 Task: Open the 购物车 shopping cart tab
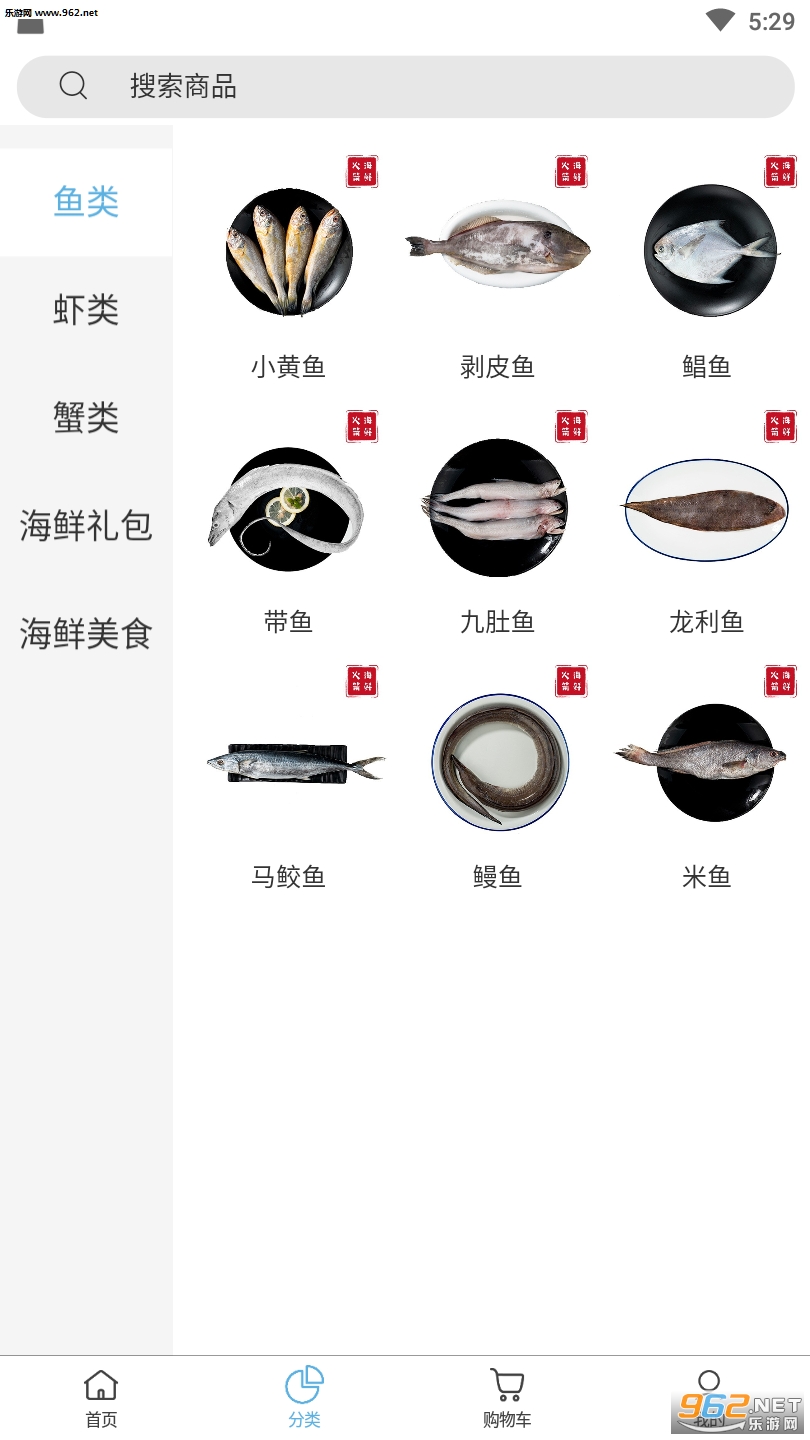(507, 1398)
